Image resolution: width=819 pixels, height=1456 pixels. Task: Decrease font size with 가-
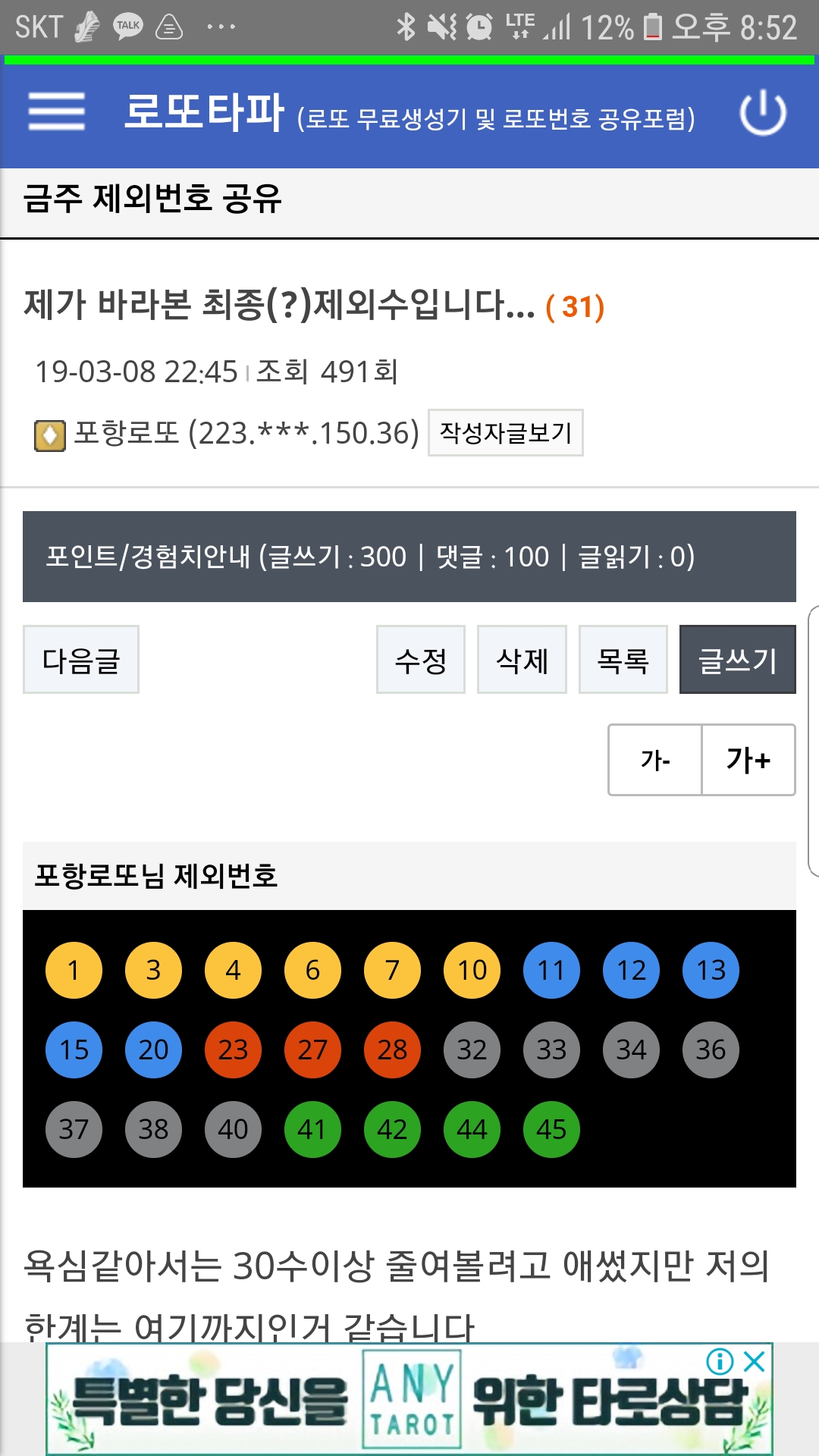655,760
